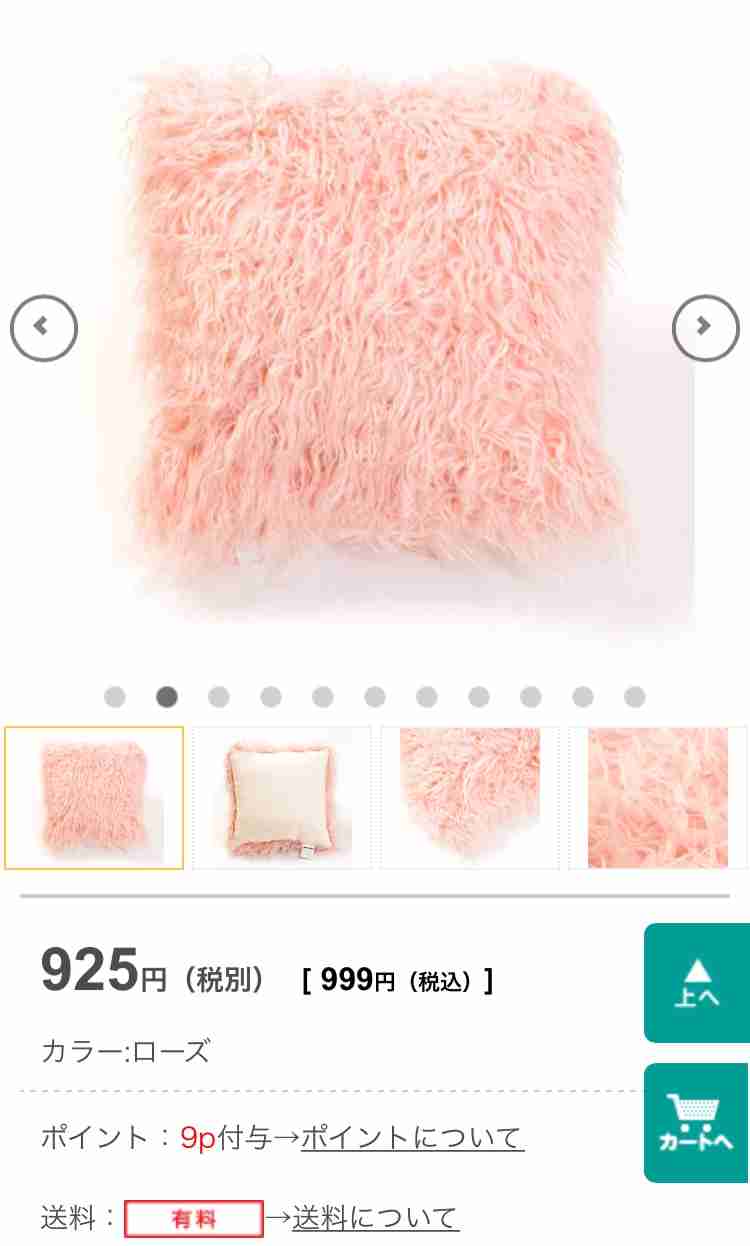Open the cart with カートへ button
750x1246 pixels.
point(697,1123)
